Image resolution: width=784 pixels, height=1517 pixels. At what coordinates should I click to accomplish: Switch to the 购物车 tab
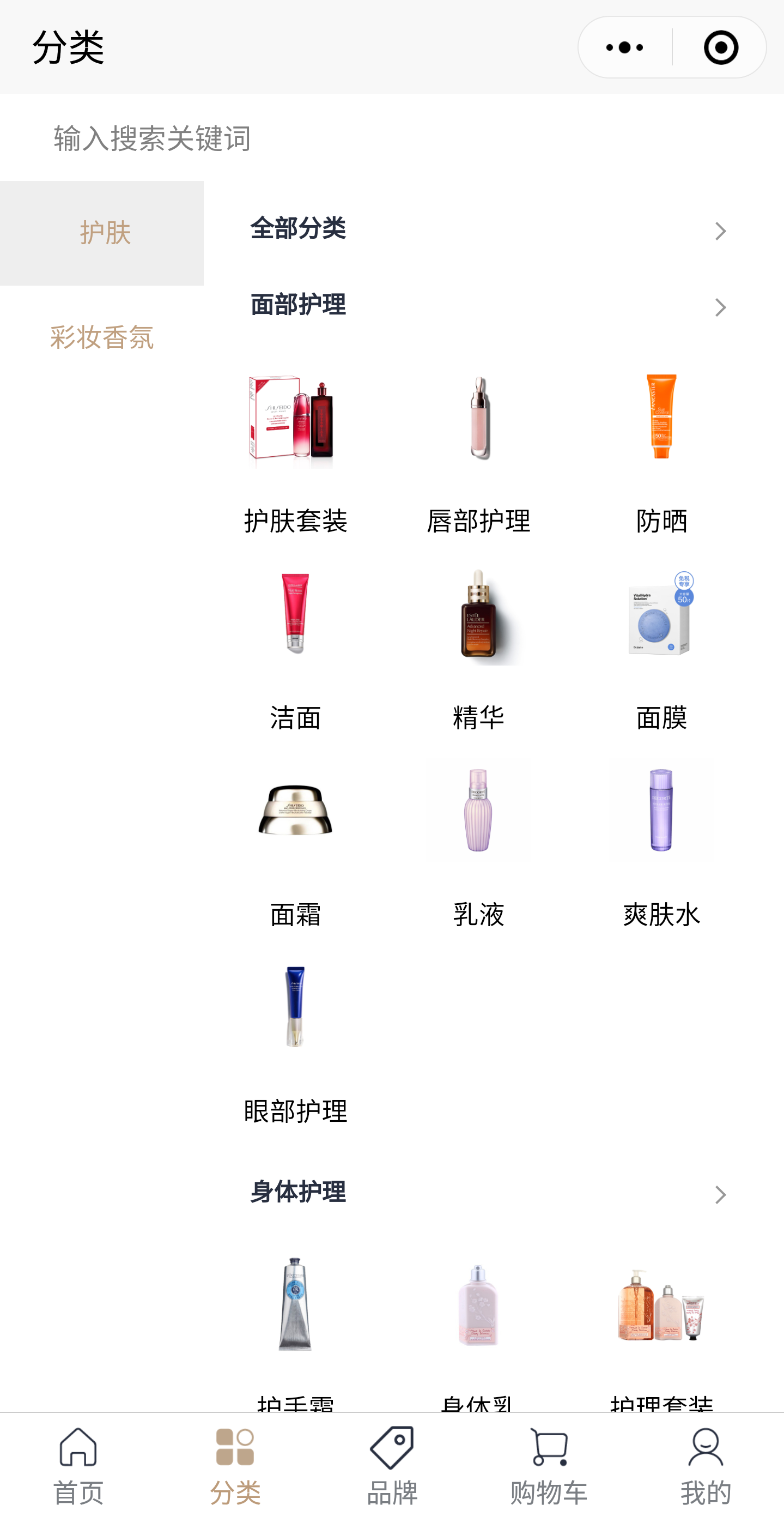point(548,1466)
